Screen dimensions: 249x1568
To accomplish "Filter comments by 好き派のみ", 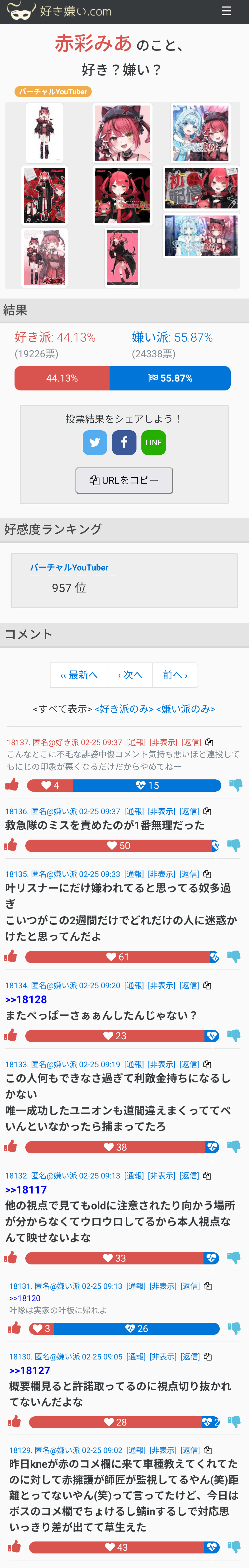I will tap(124, 709).
